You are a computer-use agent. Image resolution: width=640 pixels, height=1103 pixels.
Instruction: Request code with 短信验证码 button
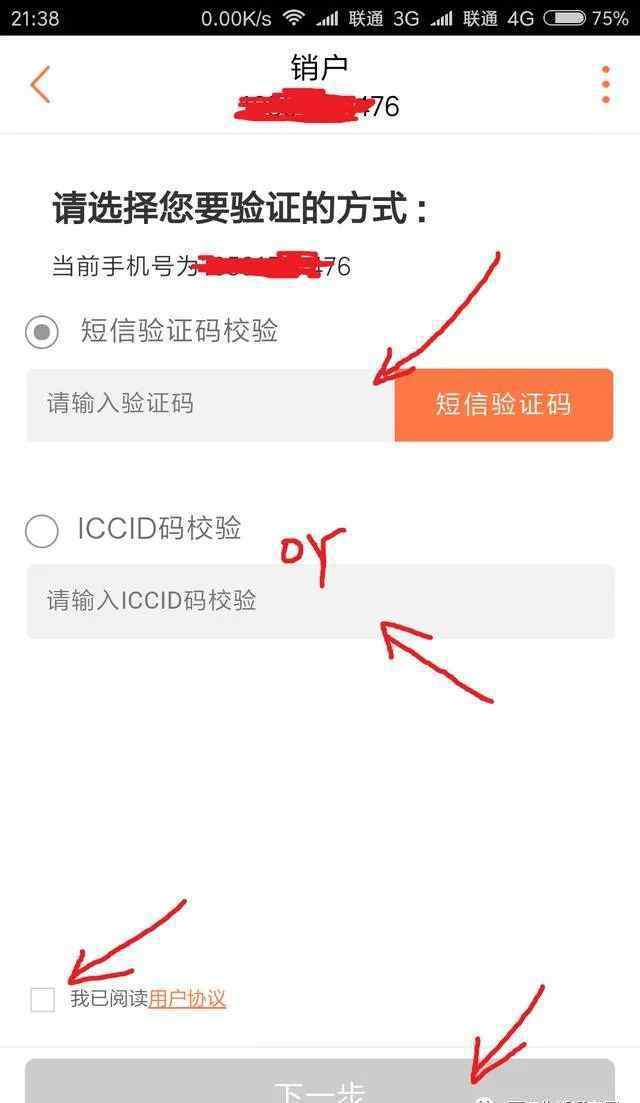[x=504, y=404]
